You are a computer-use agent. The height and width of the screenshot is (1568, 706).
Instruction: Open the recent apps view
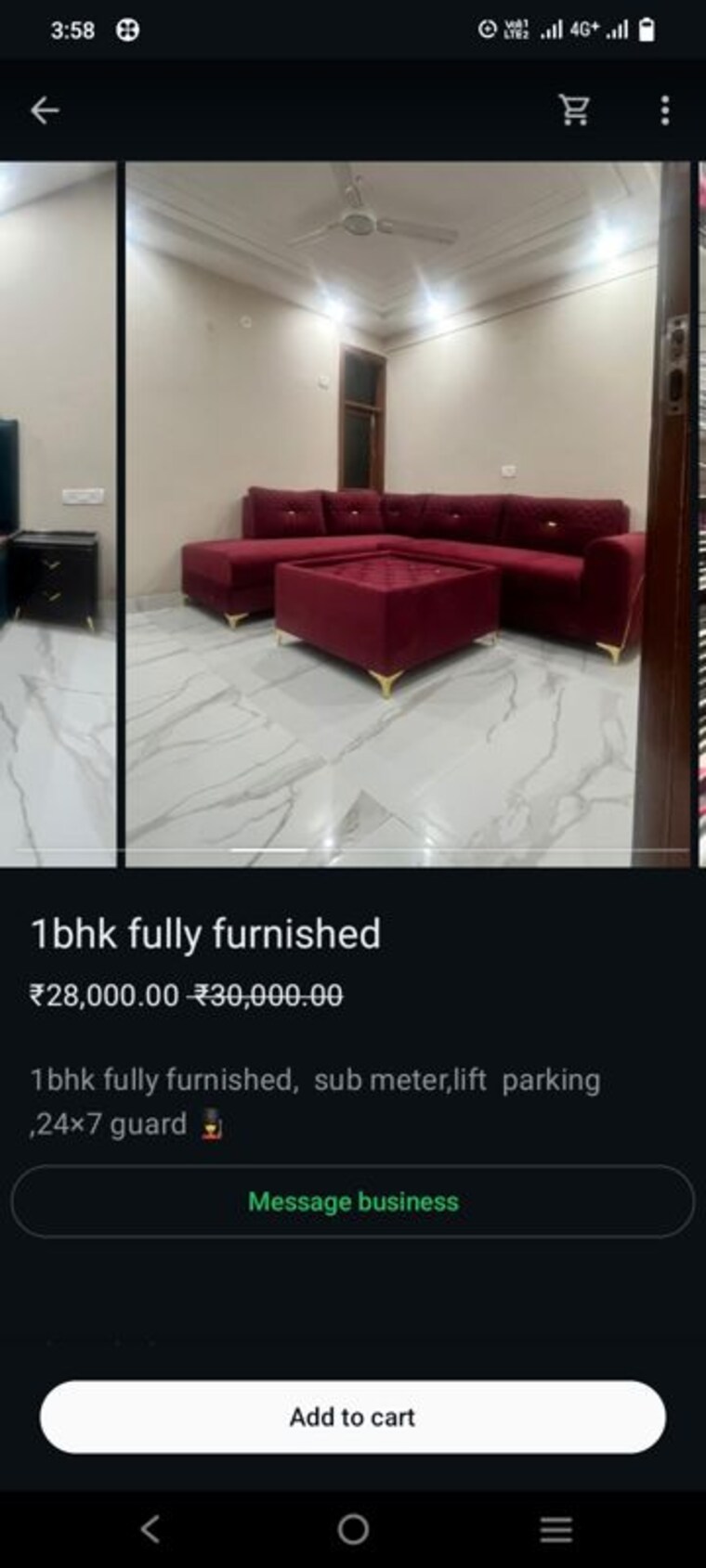[556, 1528]
